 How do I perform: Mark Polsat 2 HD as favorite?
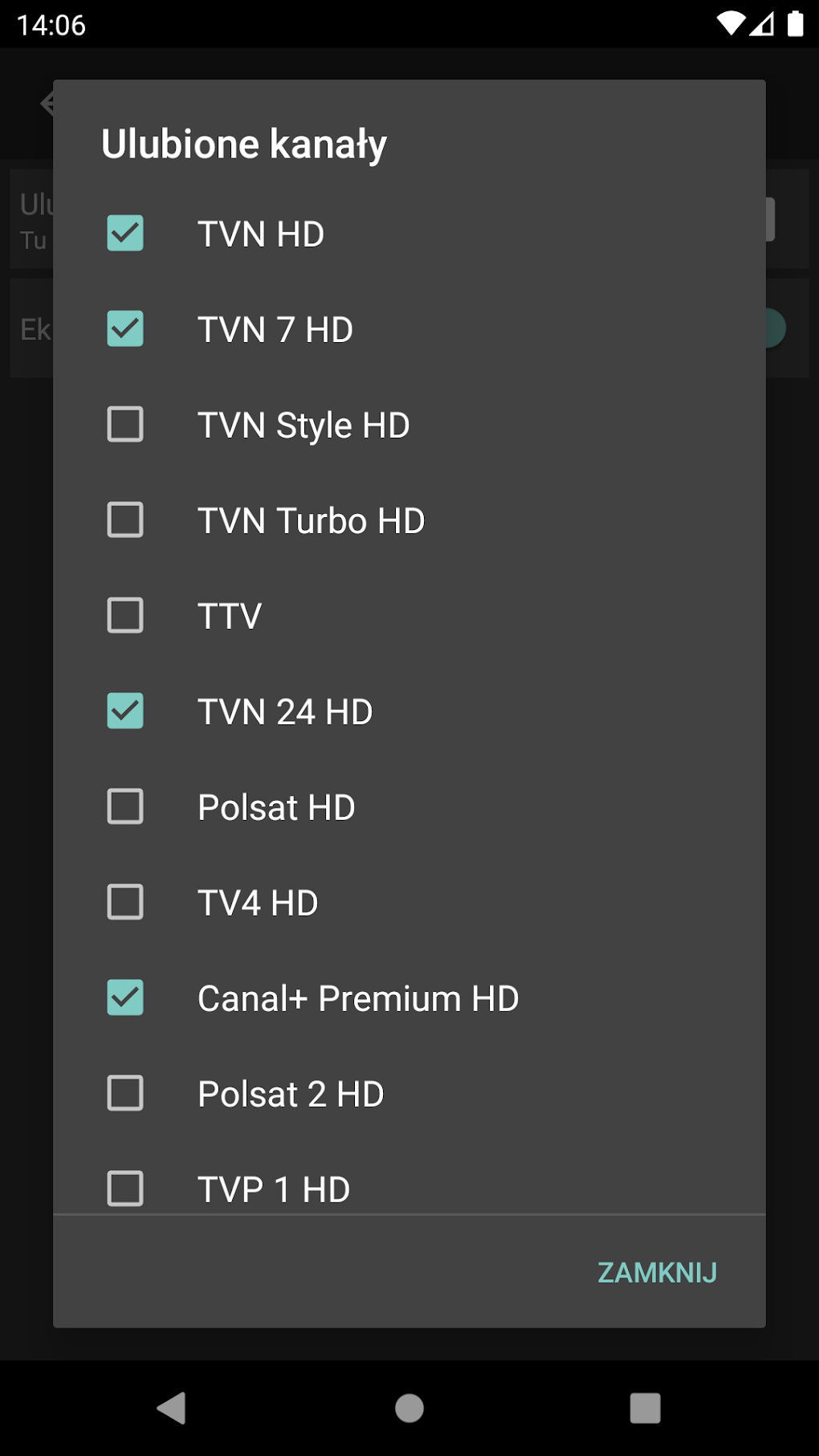point(124,1093)
